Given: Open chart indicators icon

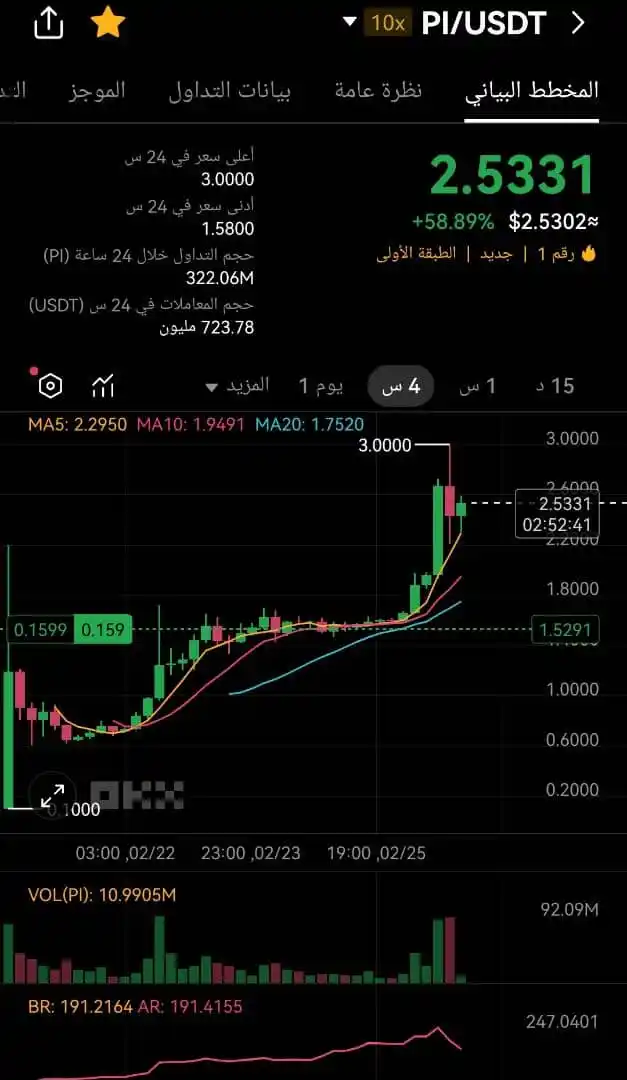Looking at the screenshot, I should [104, 386].
